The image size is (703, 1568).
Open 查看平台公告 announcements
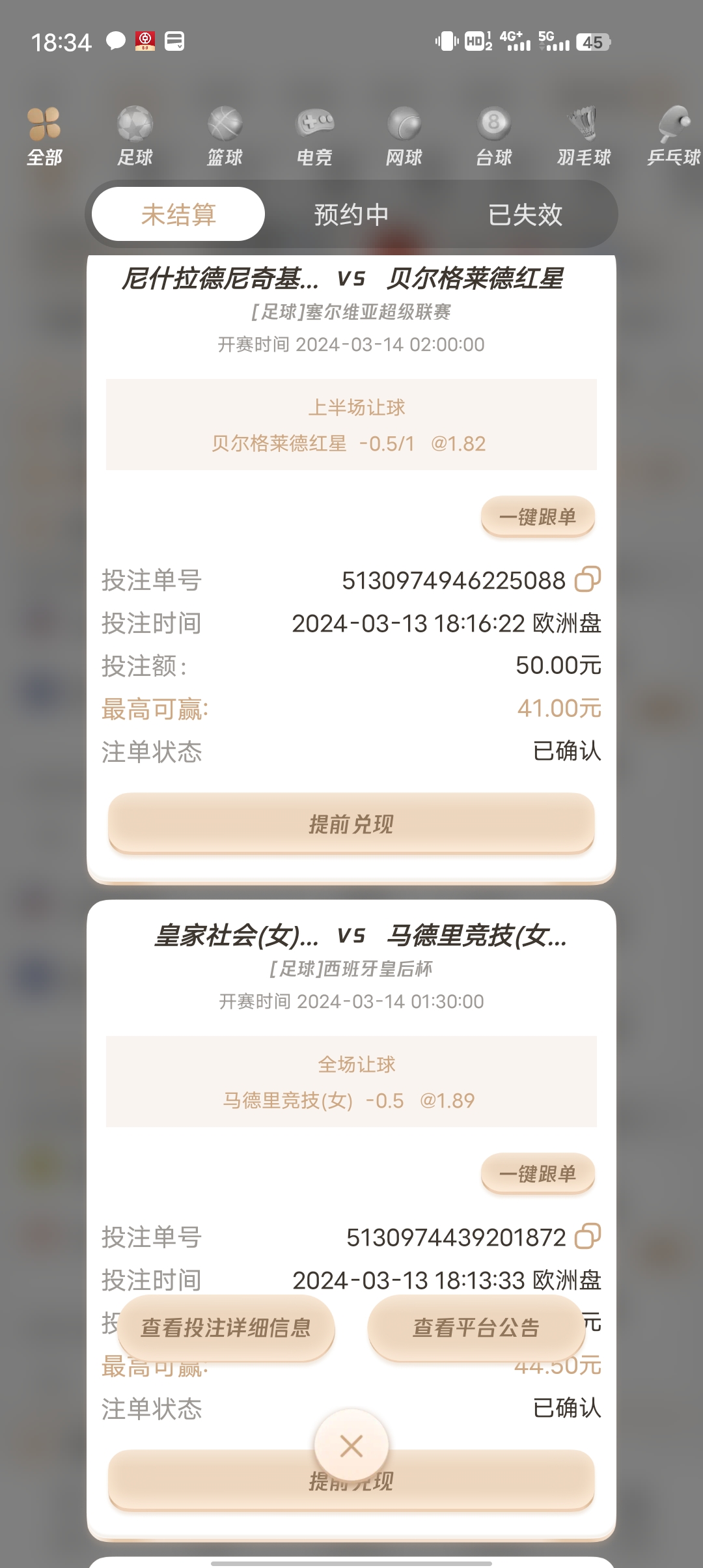click(x=476, y=1327)
